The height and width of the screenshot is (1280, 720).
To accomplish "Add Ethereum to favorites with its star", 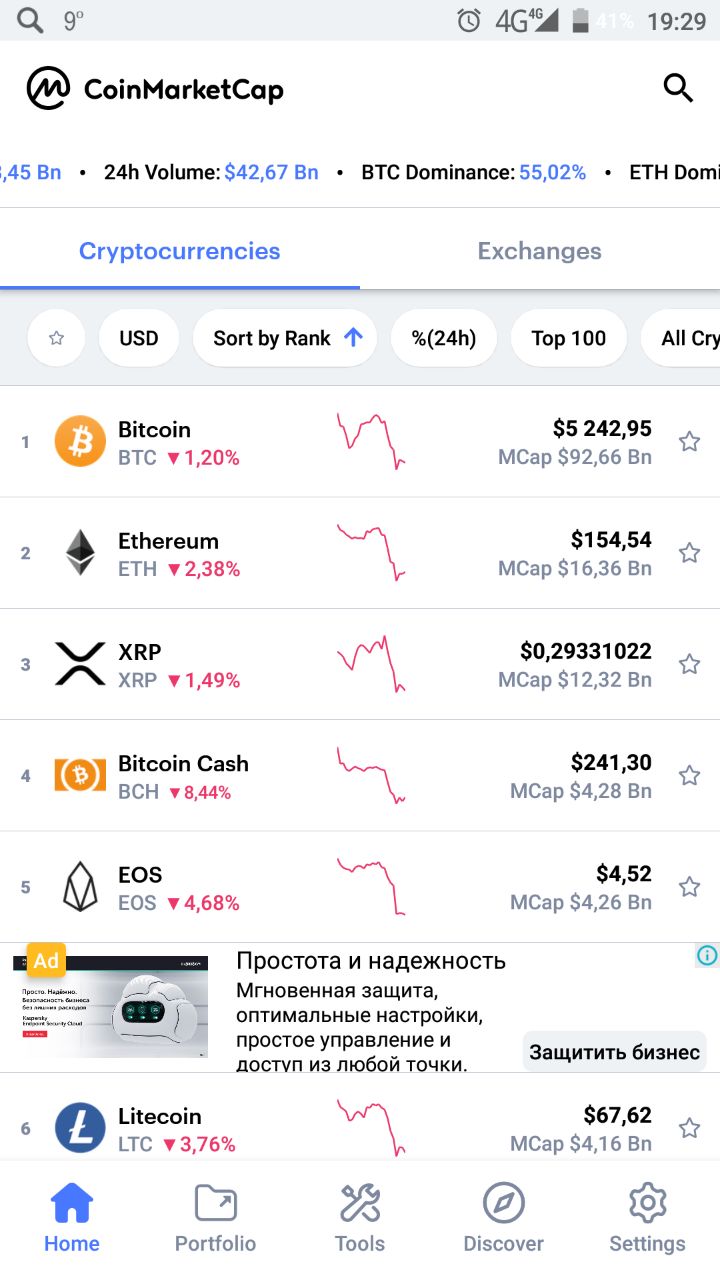I will point(689,553).
